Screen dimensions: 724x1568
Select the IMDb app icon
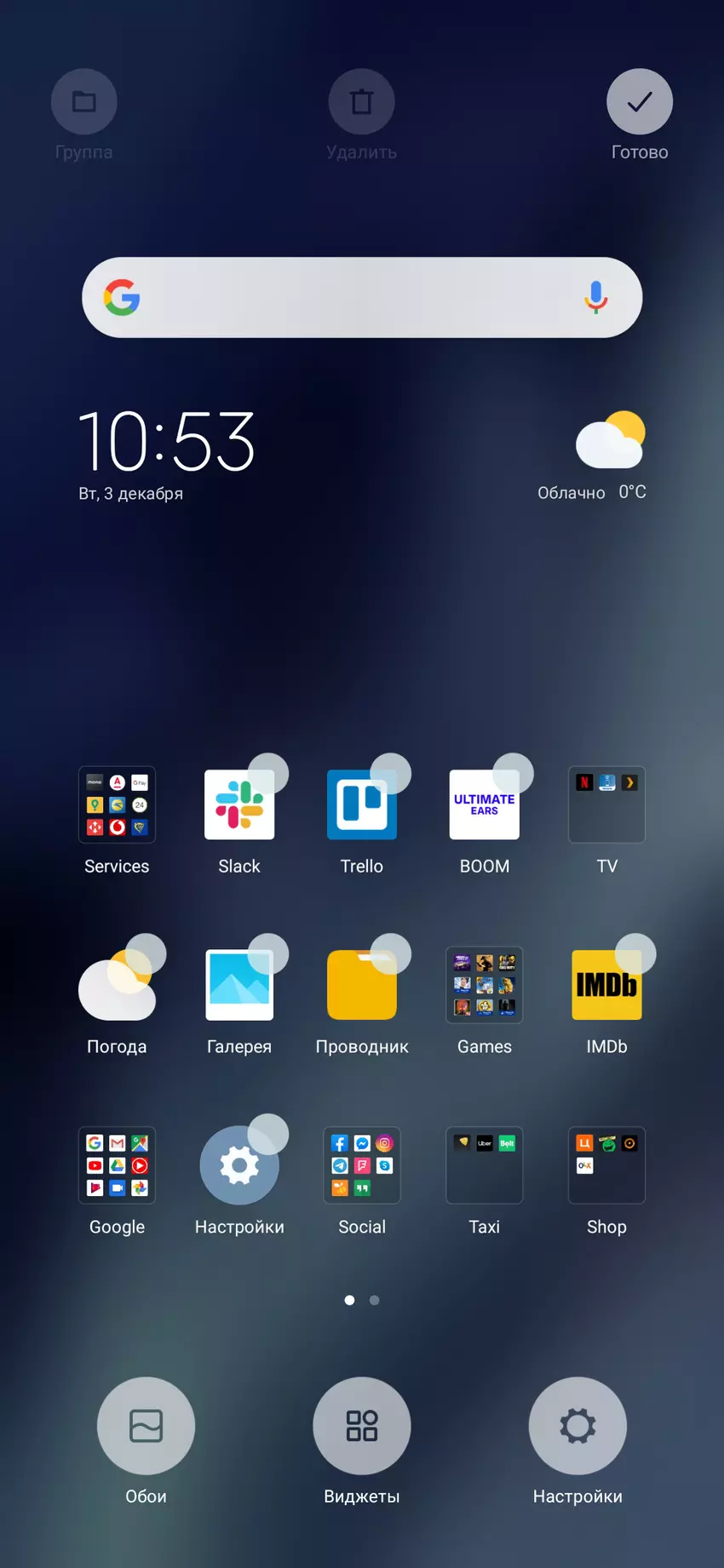click(x=606, y=985)
